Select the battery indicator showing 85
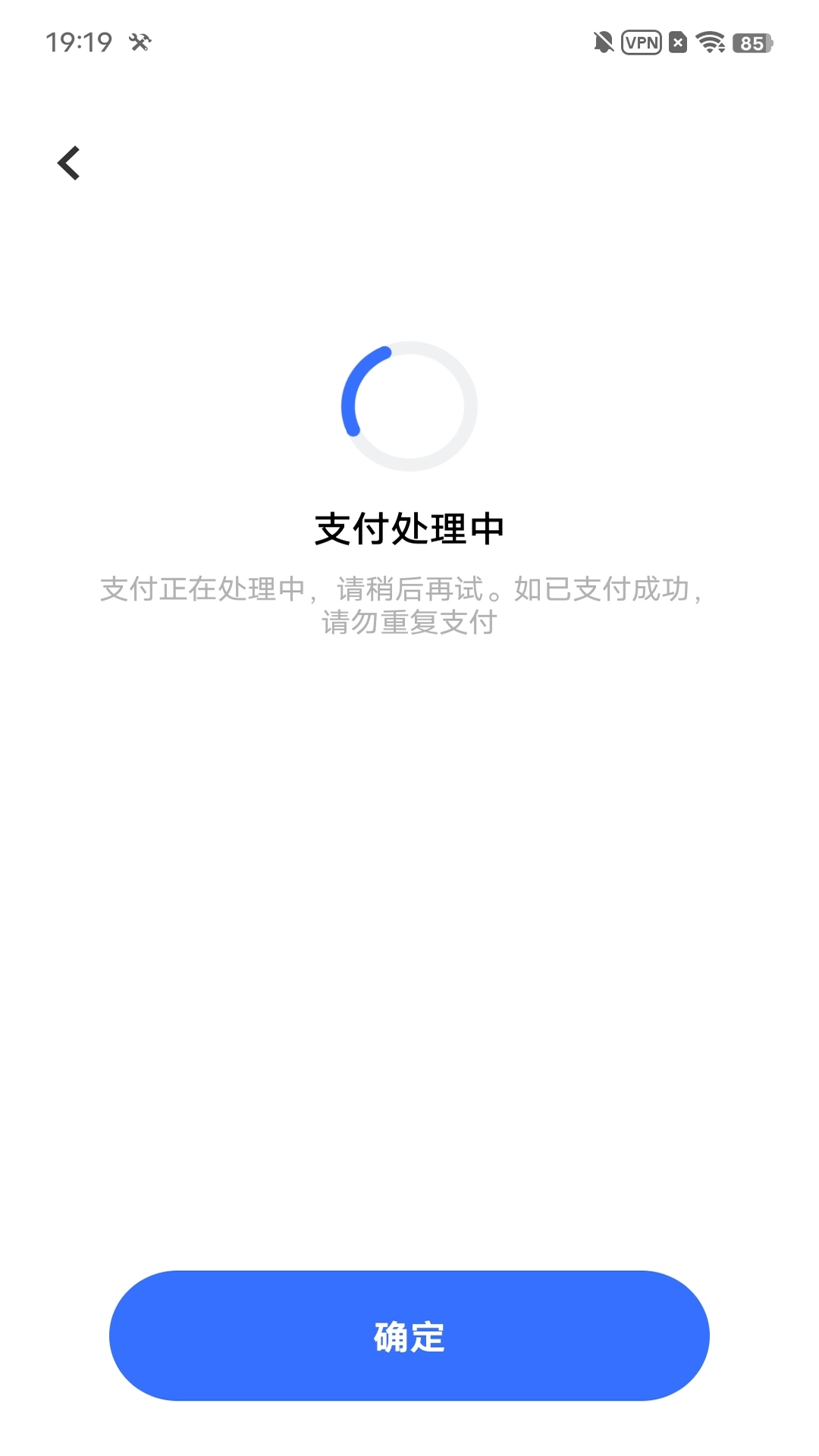Image resolution: width=819 pixels, height=1456 pixels. click(749, 43)
